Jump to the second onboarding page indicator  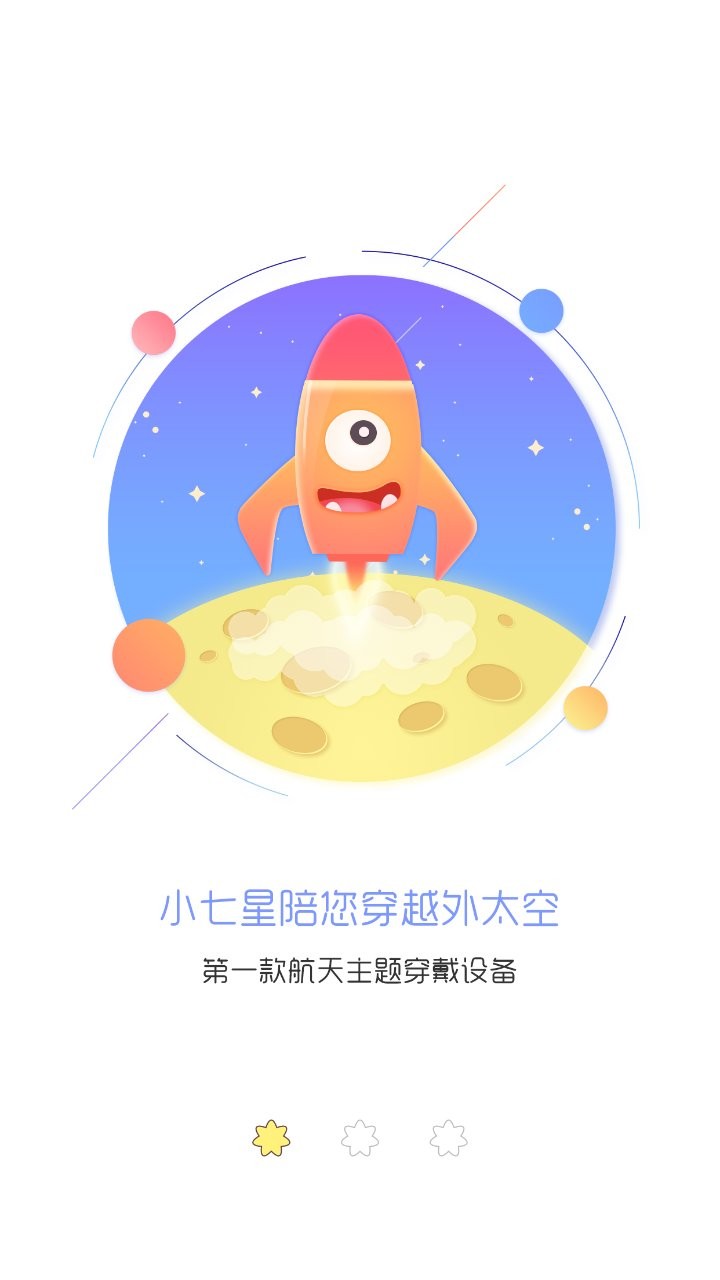[x=360, y=1138]
